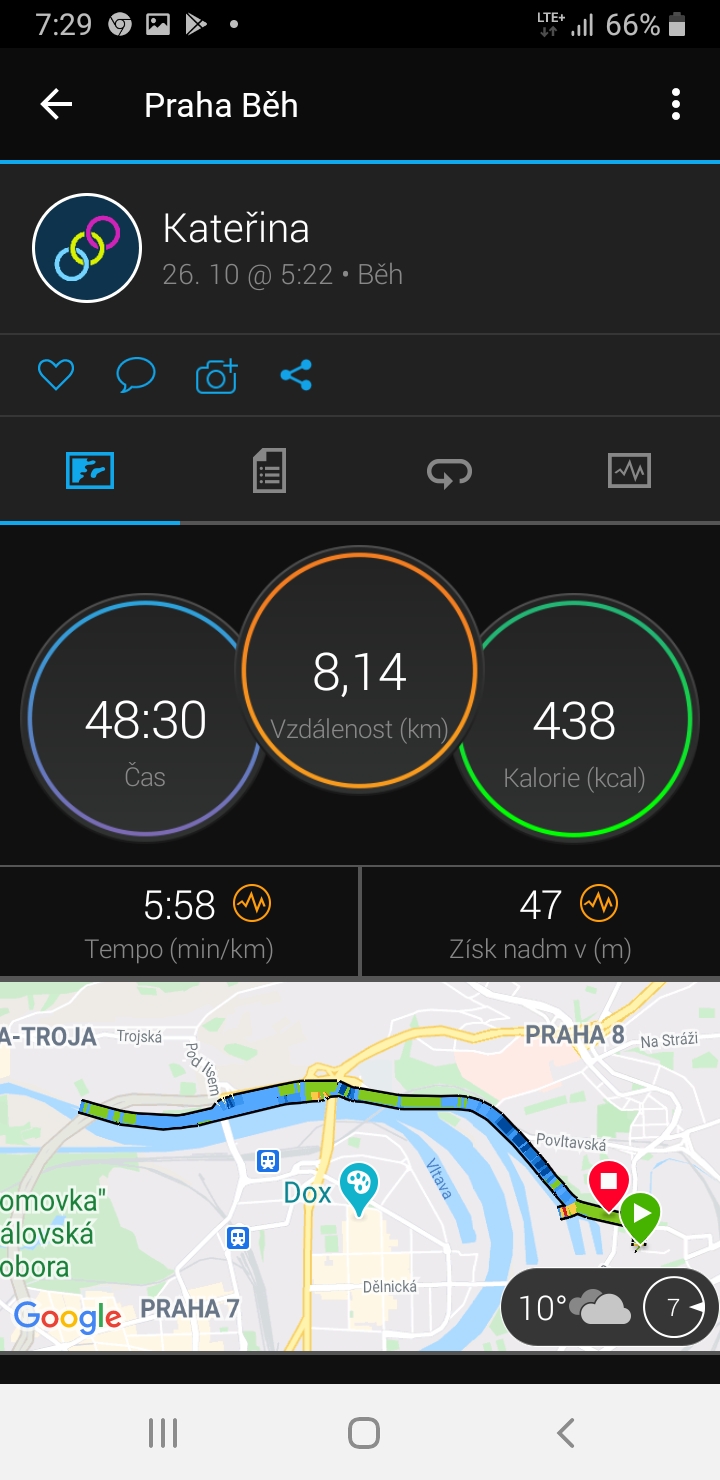The image size is (720, 1480).
Task: Open comments on the activity
Action: coord(135,375)
